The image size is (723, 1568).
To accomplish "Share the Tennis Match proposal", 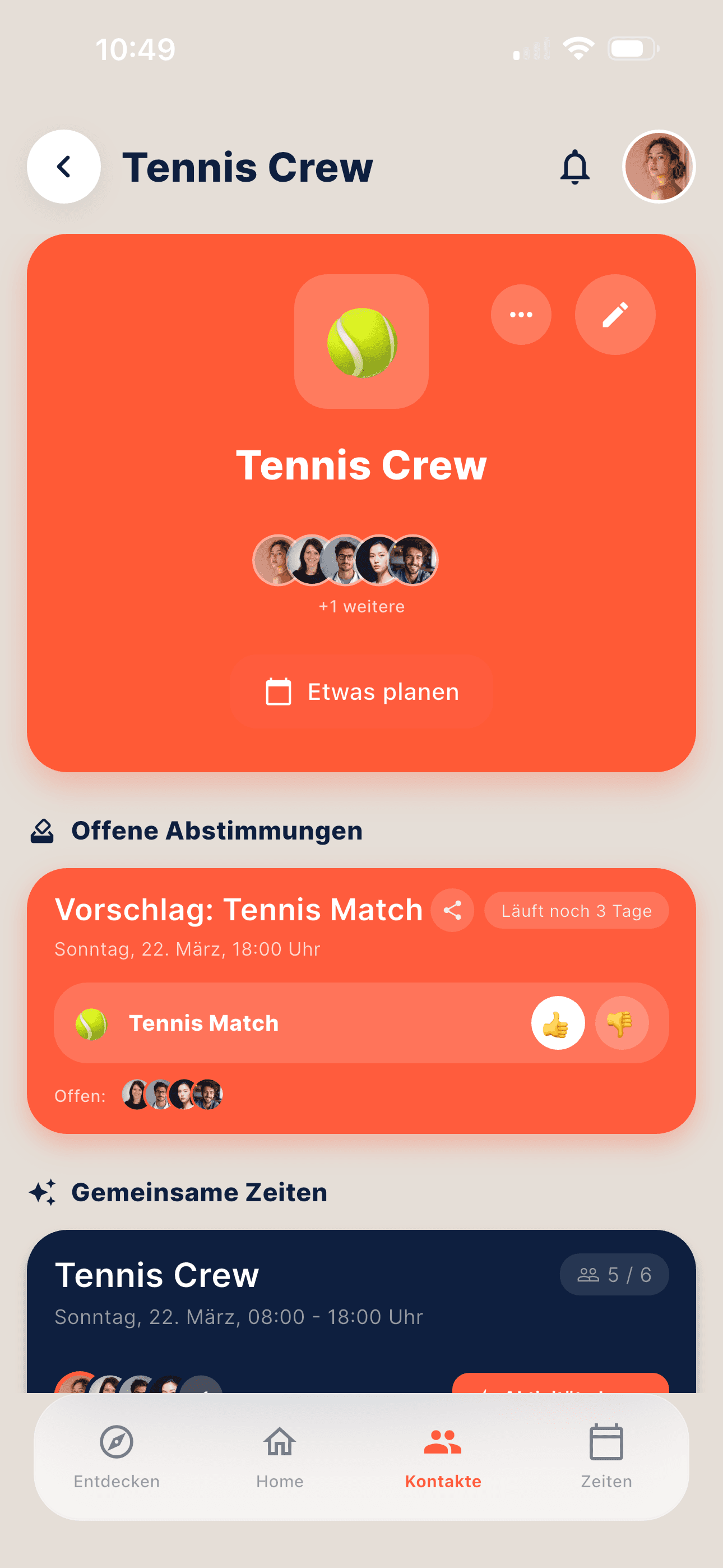I will click(452, 910).
